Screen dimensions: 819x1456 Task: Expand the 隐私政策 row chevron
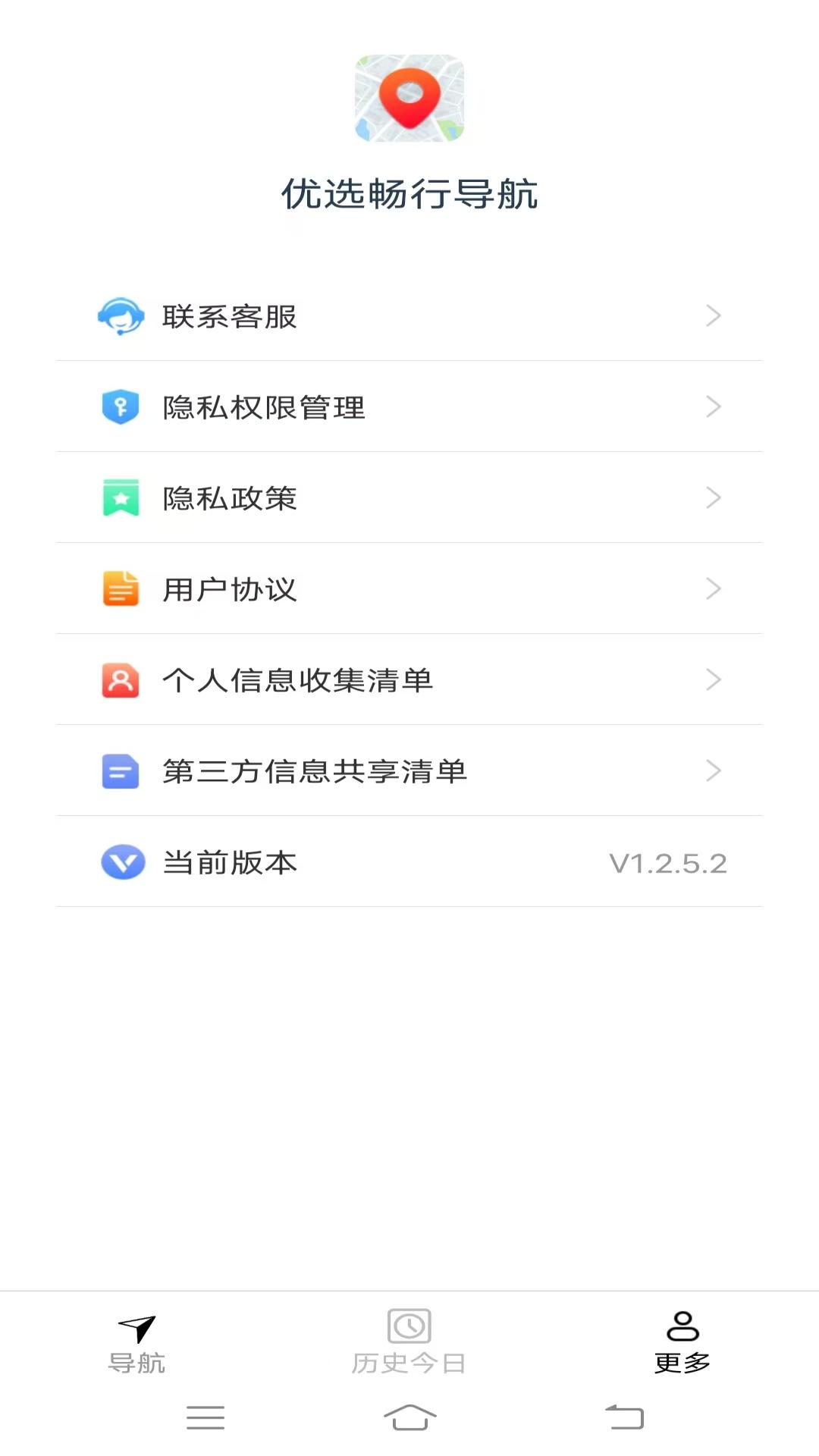pos(713,498)
